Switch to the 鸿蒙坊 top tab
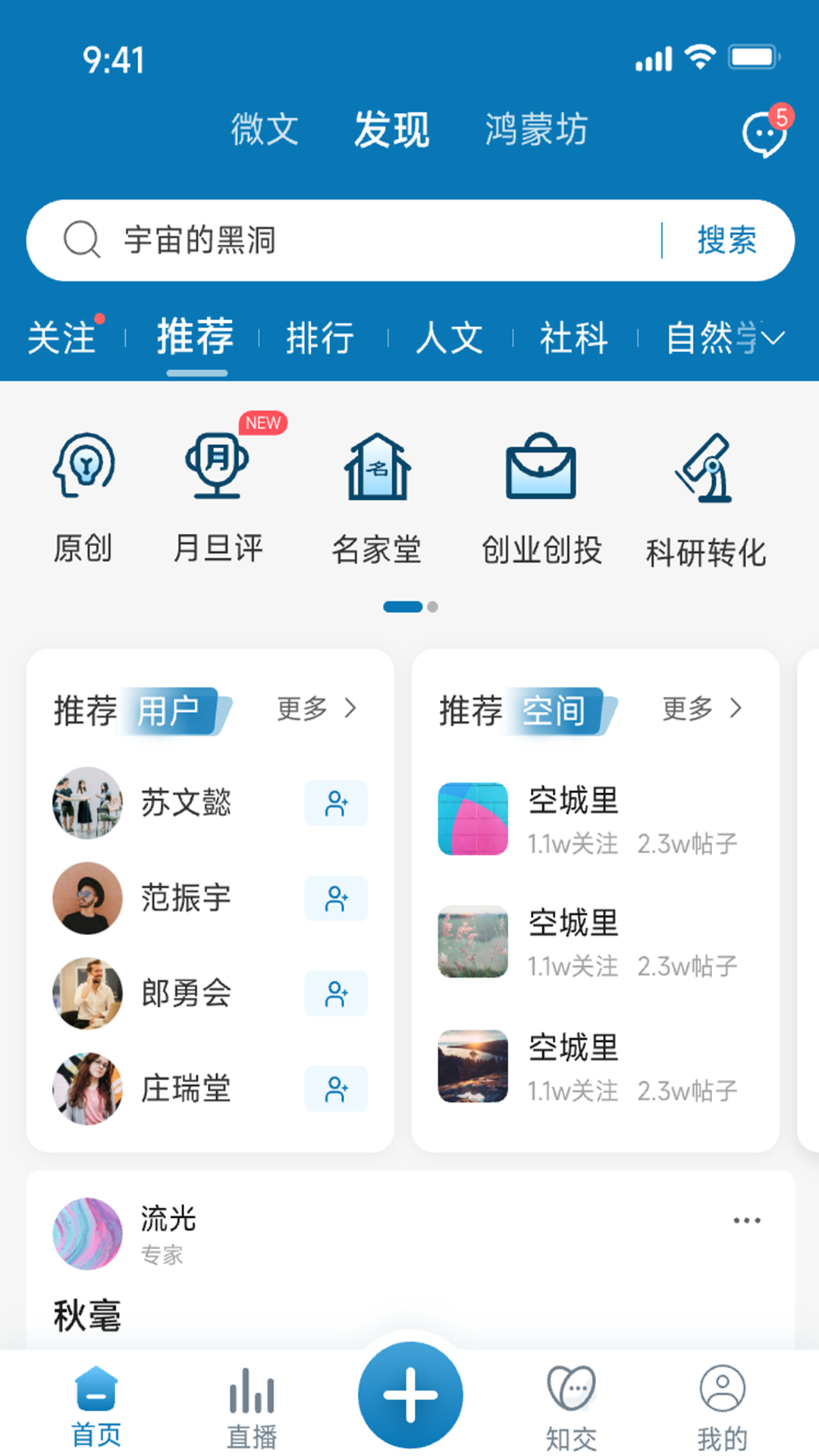Image resolution: width=819 pixels, height=1456 pixels. [536, 129]
